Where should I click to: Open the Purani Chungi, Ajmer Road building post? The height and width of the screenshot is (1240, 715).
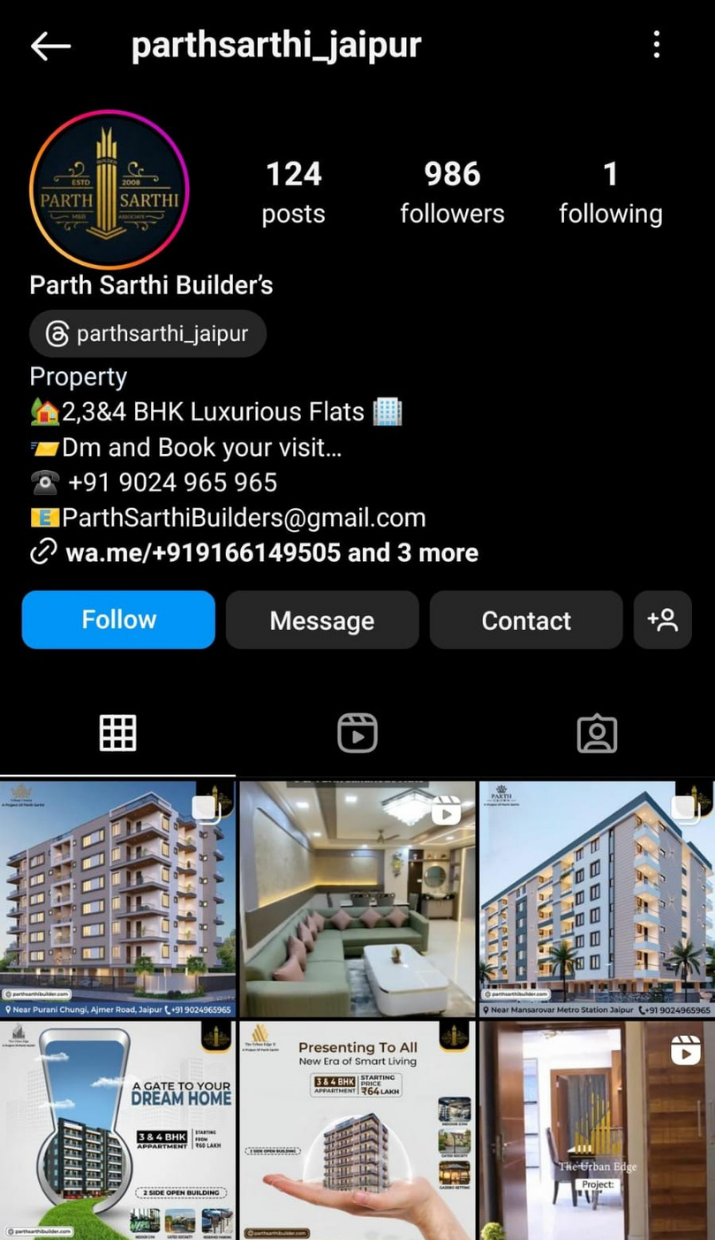(x=118, y=898)
